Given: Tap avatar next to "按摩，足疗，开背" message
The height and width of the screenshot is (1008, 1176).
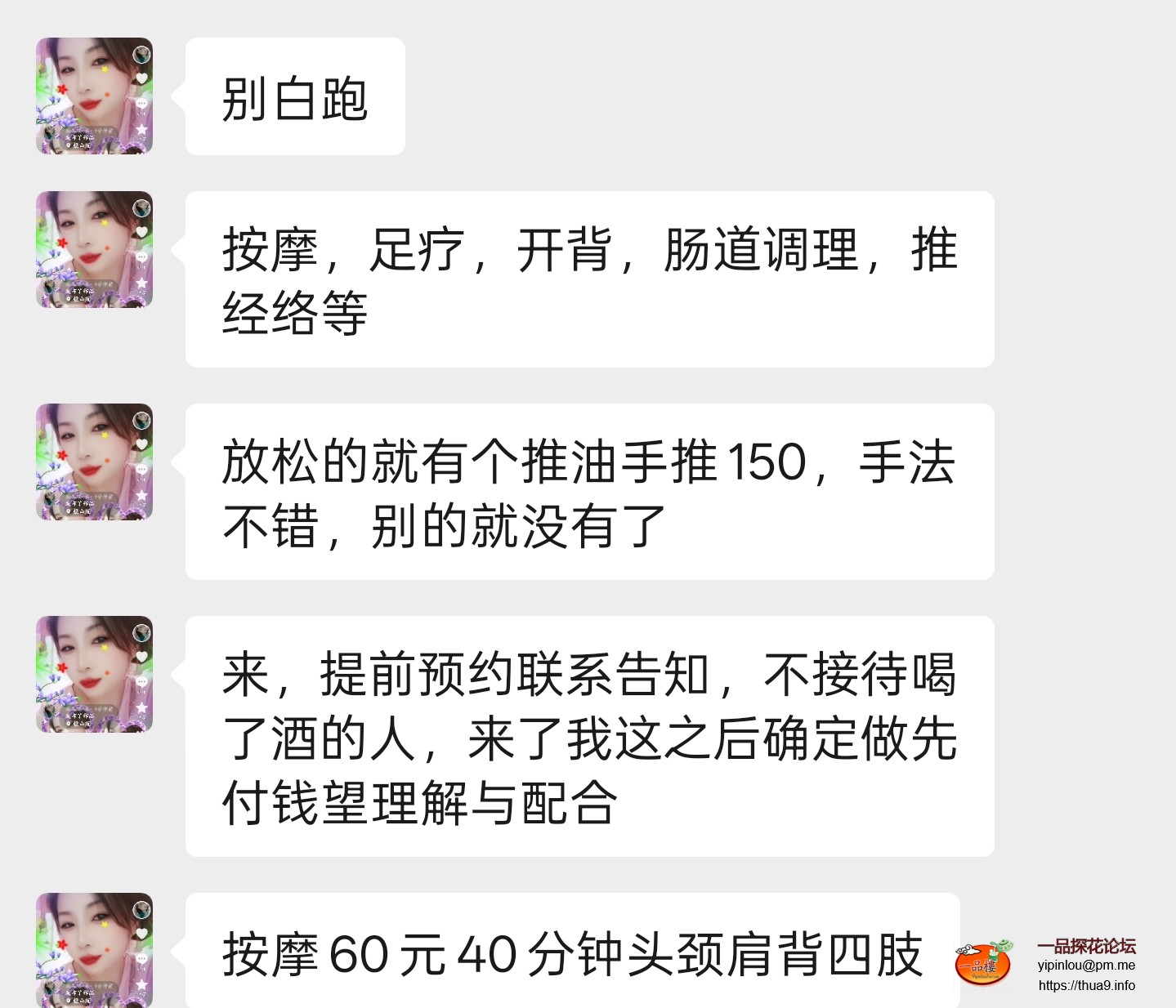Looking at the screenshot, I should pyautogui.click(x=94, y=249).
